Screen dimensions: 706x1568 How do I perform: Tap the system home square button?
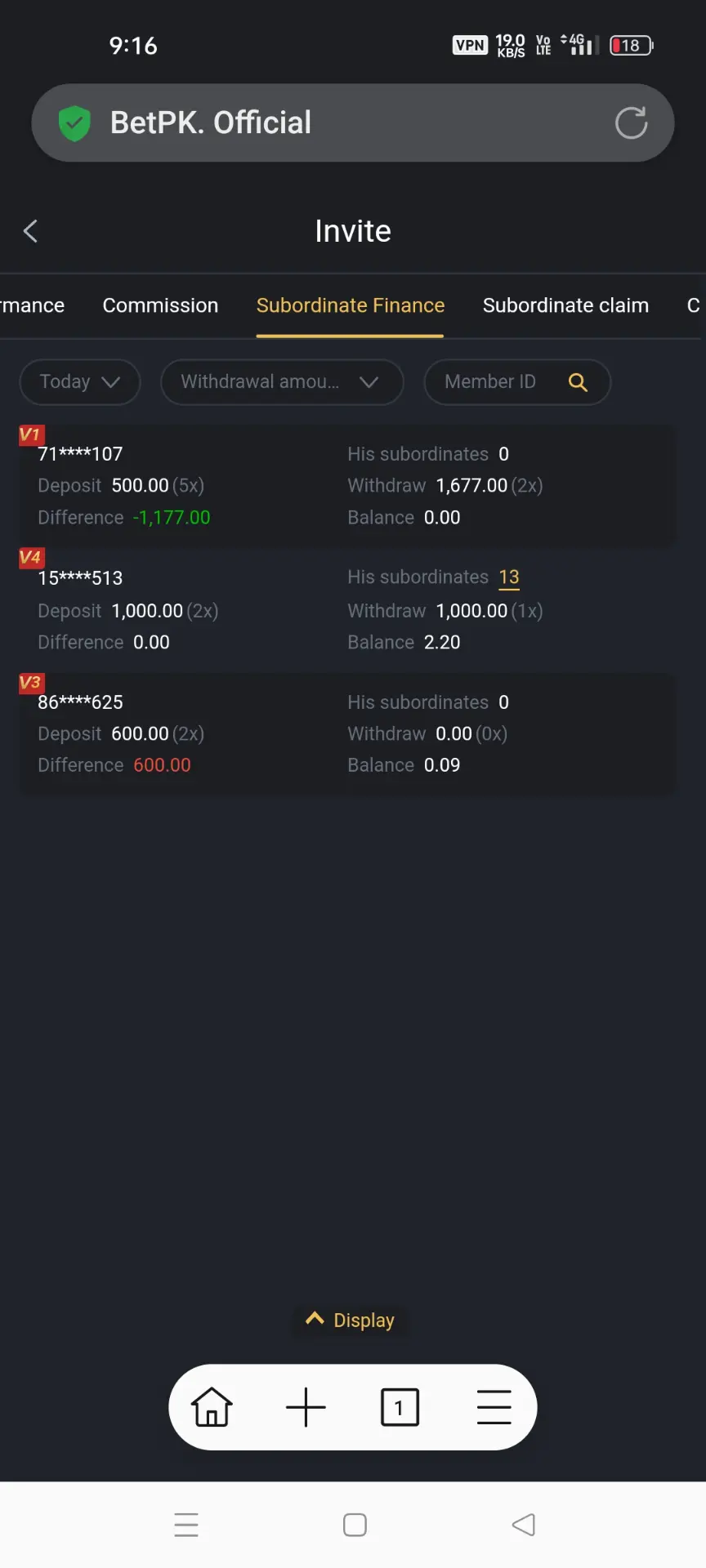point(355,1525)
